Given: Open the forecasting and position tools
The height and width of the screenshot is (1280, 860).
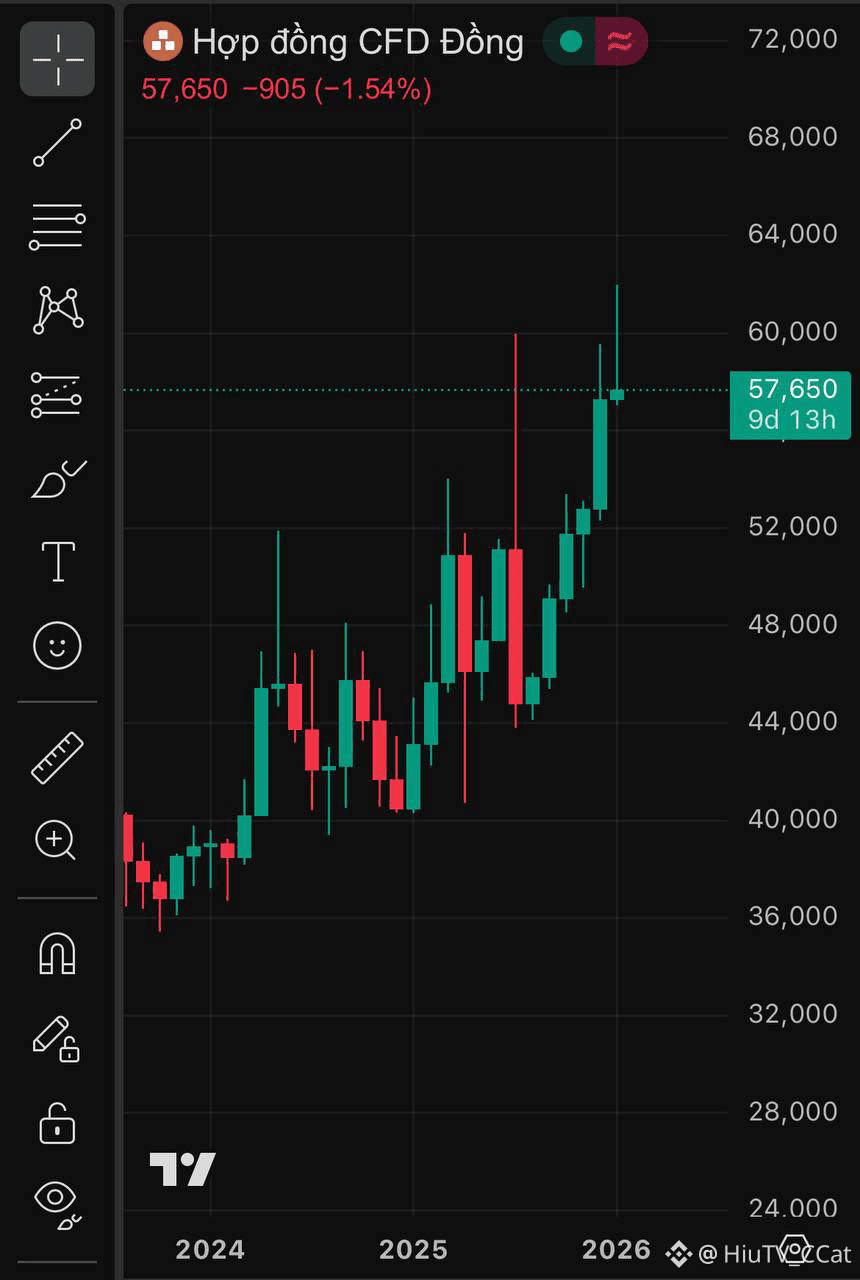Looking at the screenshot, I should pos(57,394).
